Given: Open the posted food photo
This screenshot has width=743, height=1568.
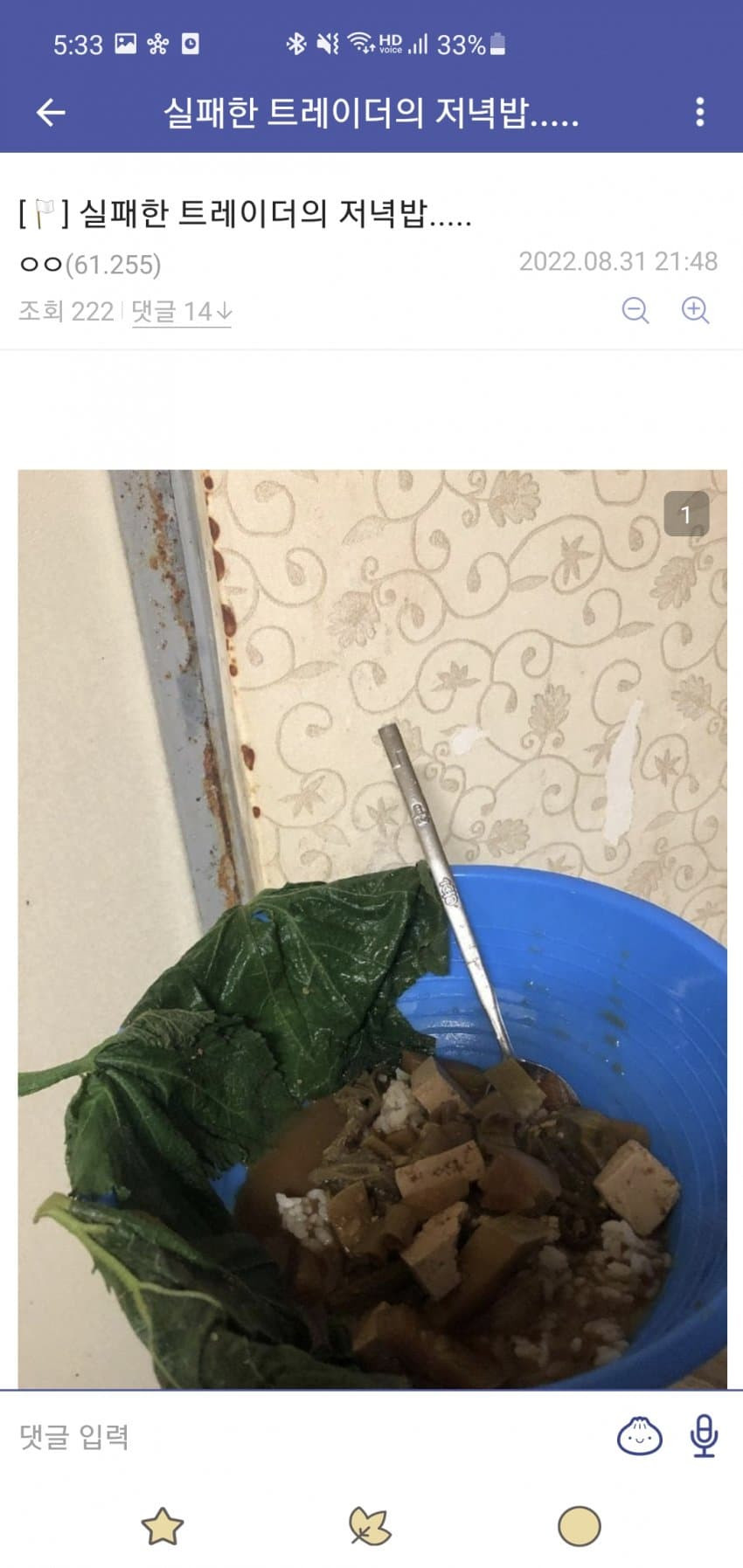Looking at the screenshot, I should (x=371, y=926).
